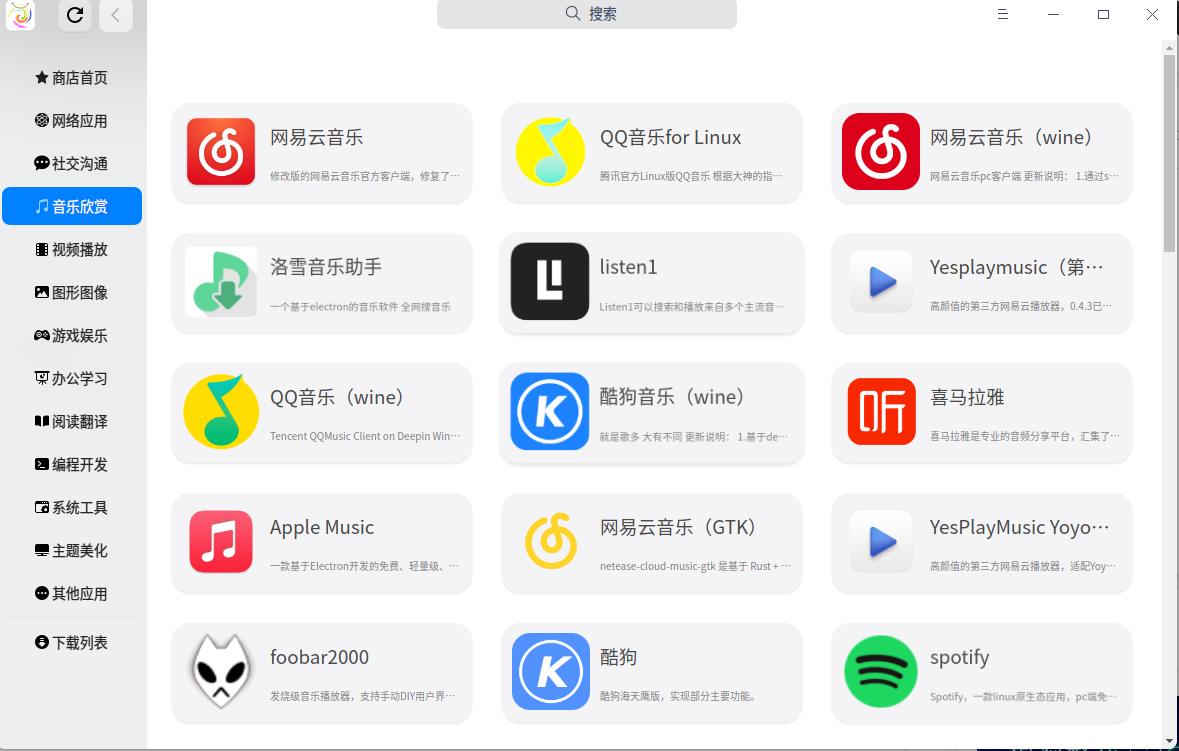Open the 酷狗音乐（wine）app card
1179x751 pixels.
click(x=651, y=413)
